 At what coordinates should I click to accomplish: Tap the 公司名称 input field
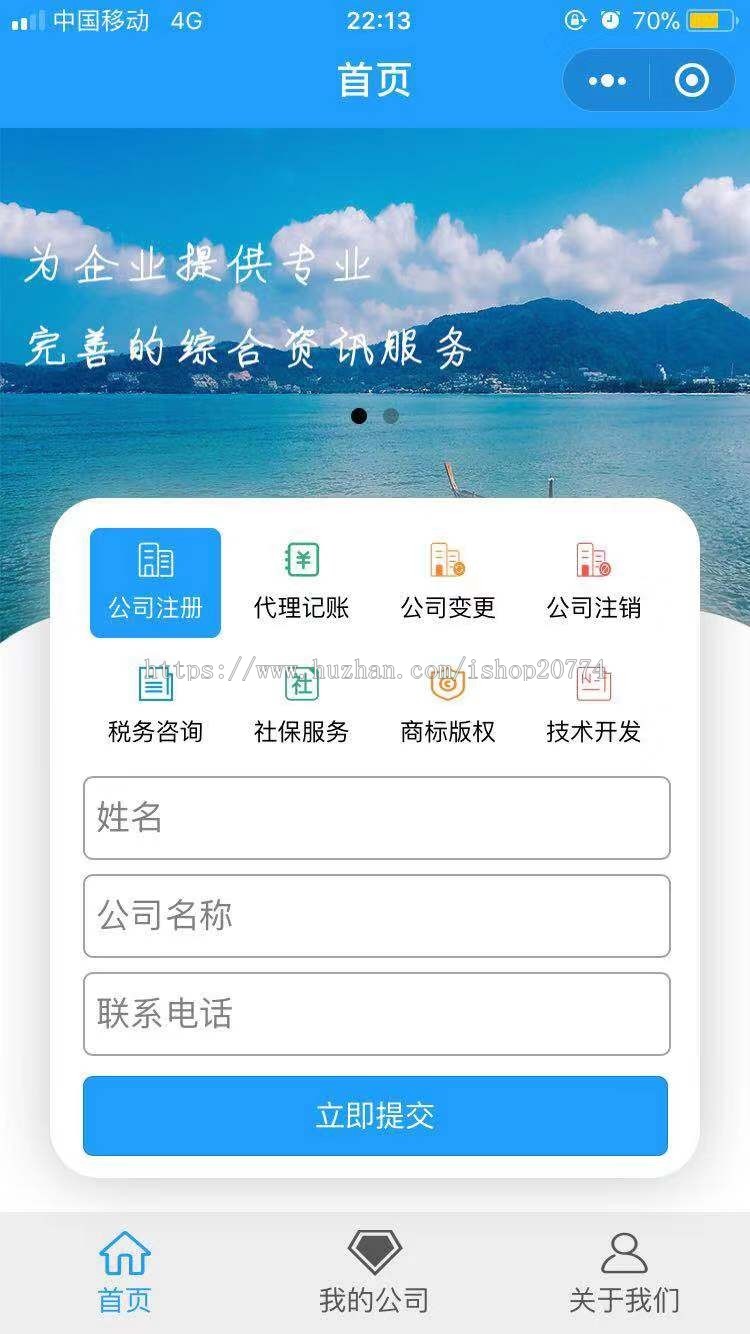tap(376, 916)
